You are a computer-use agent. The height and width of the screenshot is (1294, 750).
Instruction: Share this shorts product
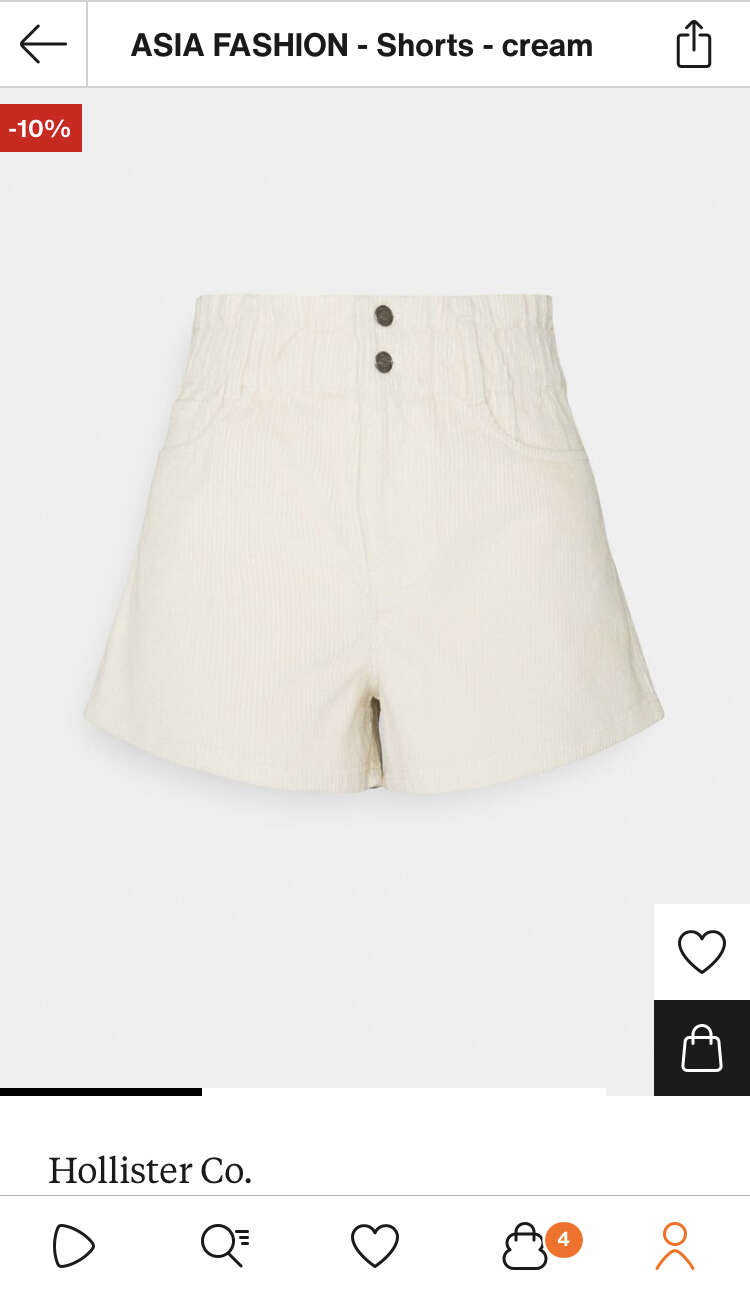(693, 45)
